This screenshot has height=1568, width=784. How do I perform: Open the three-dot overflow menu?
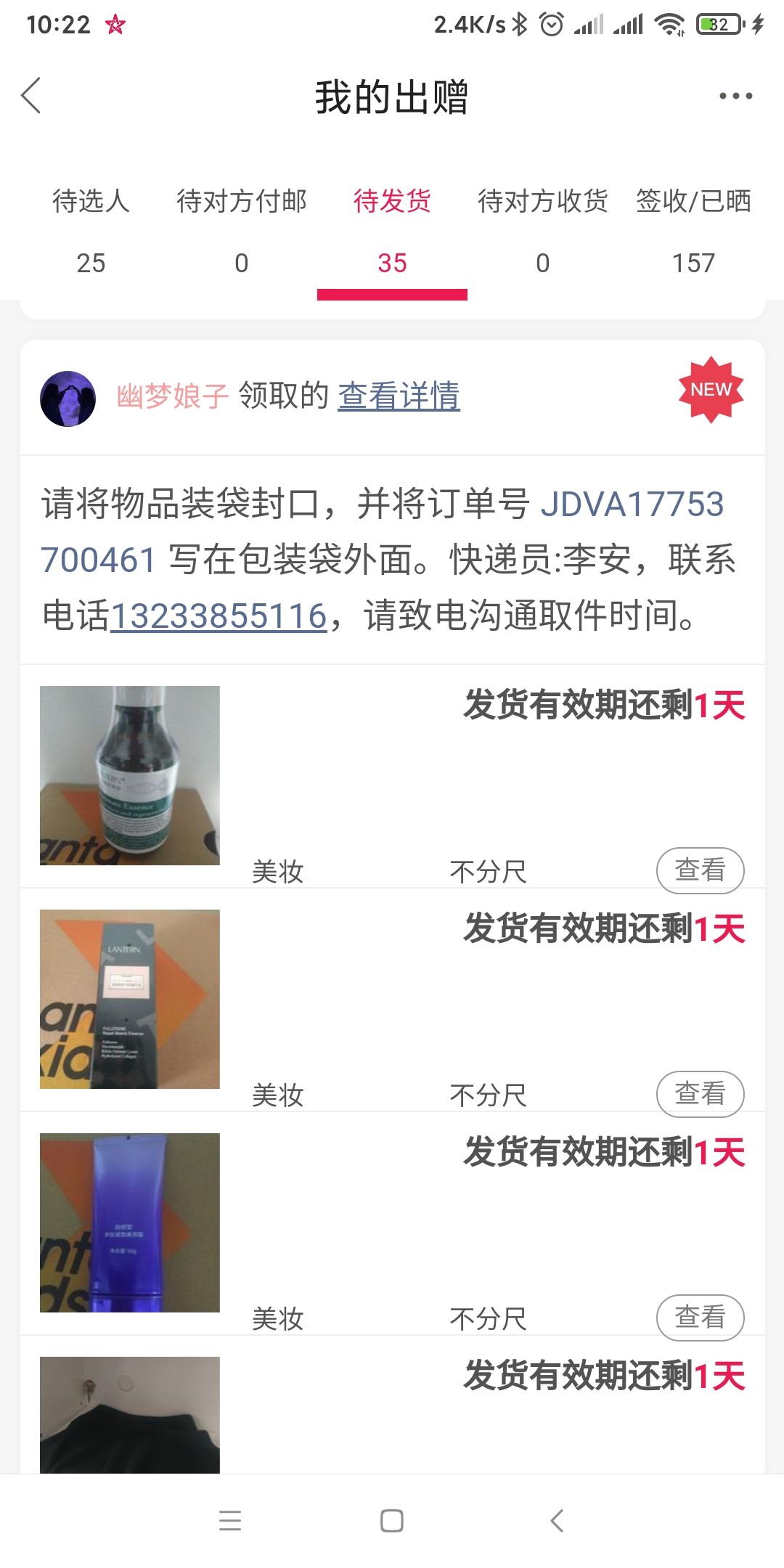735,96
